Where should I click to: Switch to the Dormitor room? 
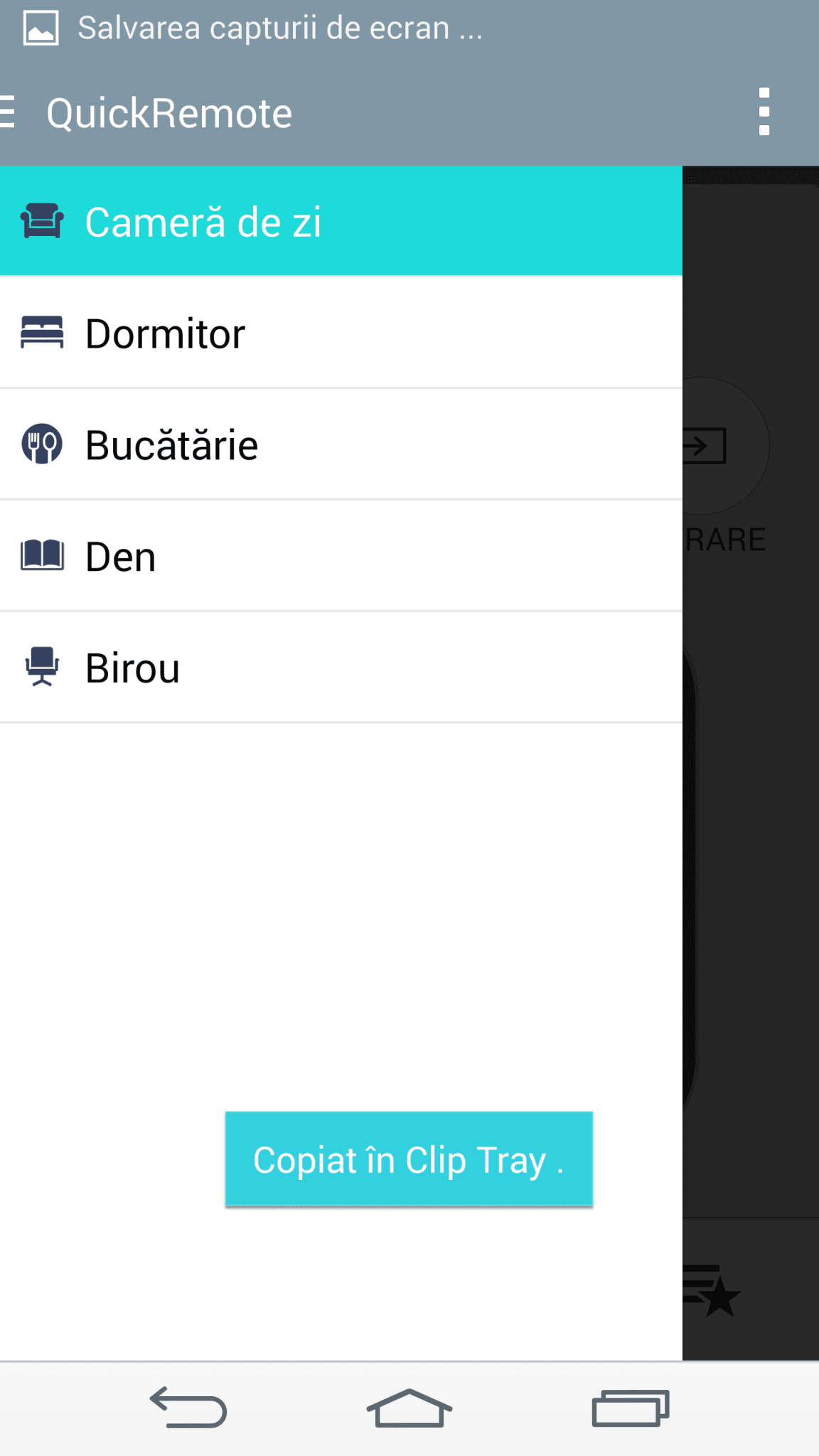click(x=341, y=333)
